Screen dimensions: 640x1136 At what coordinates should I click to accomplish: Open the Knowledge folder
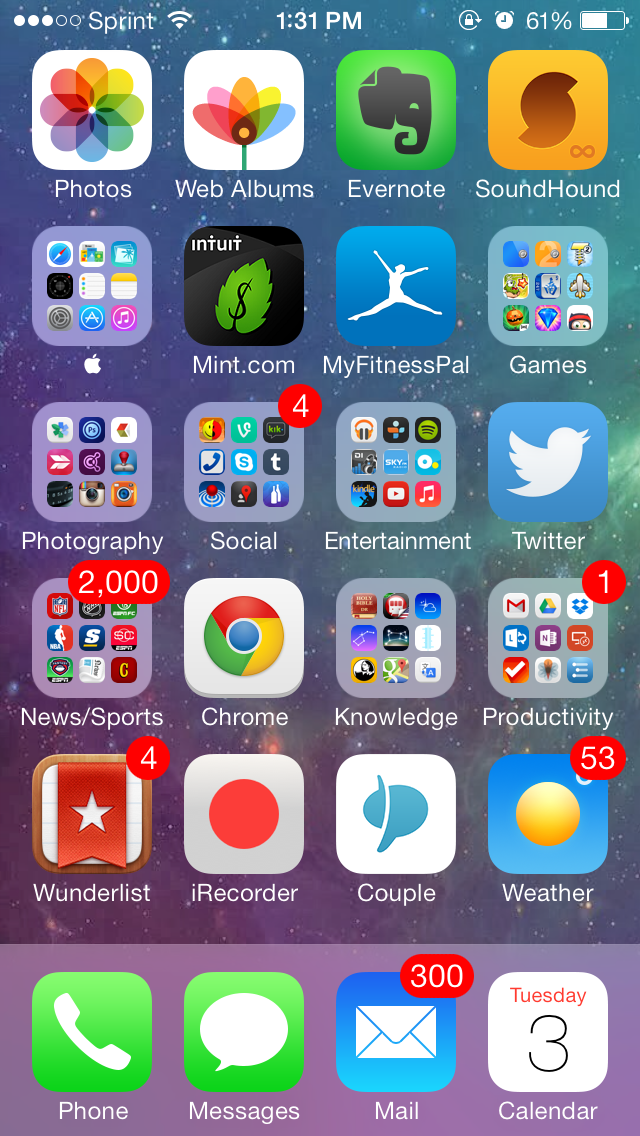click(x=396, y=638)
